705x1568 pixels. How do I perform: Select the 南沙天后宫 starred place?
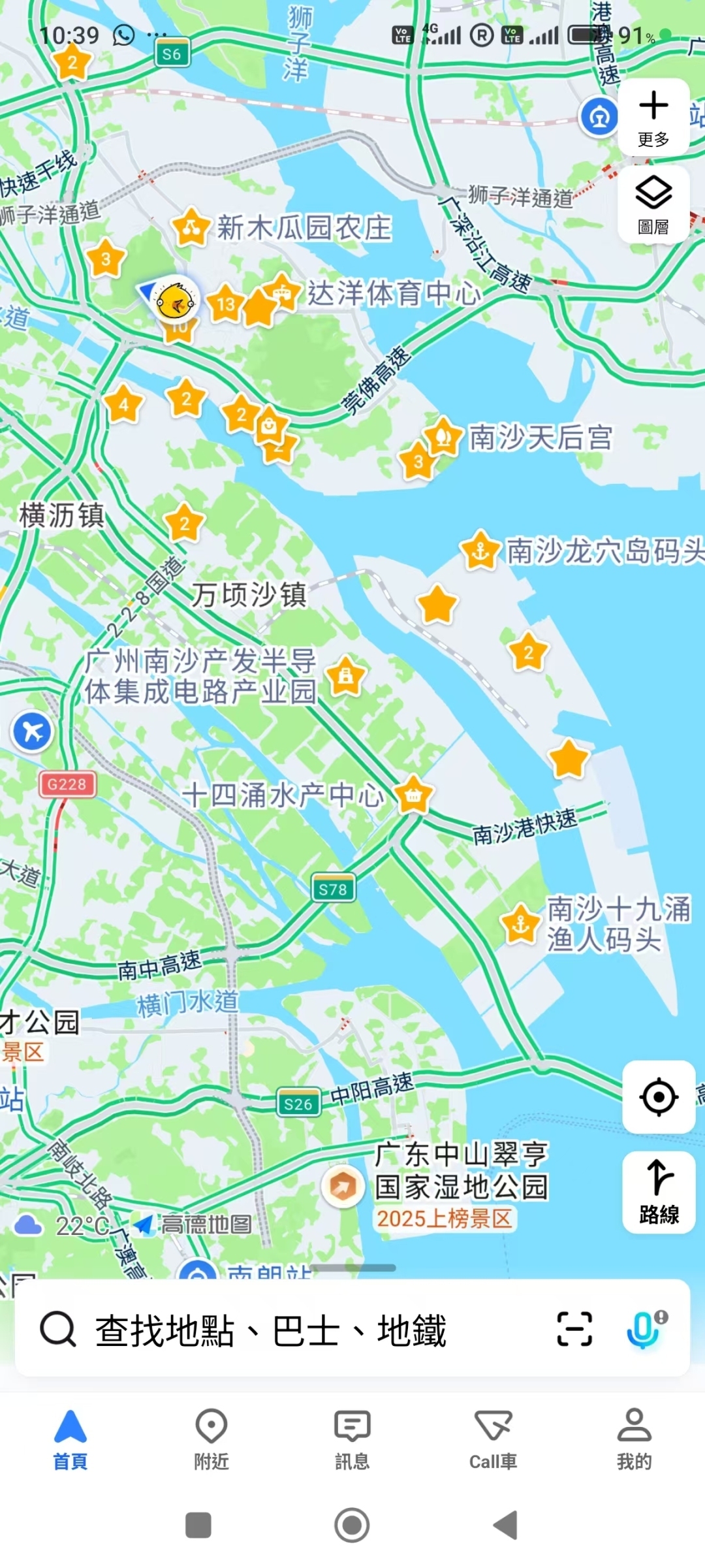[444, 436]
